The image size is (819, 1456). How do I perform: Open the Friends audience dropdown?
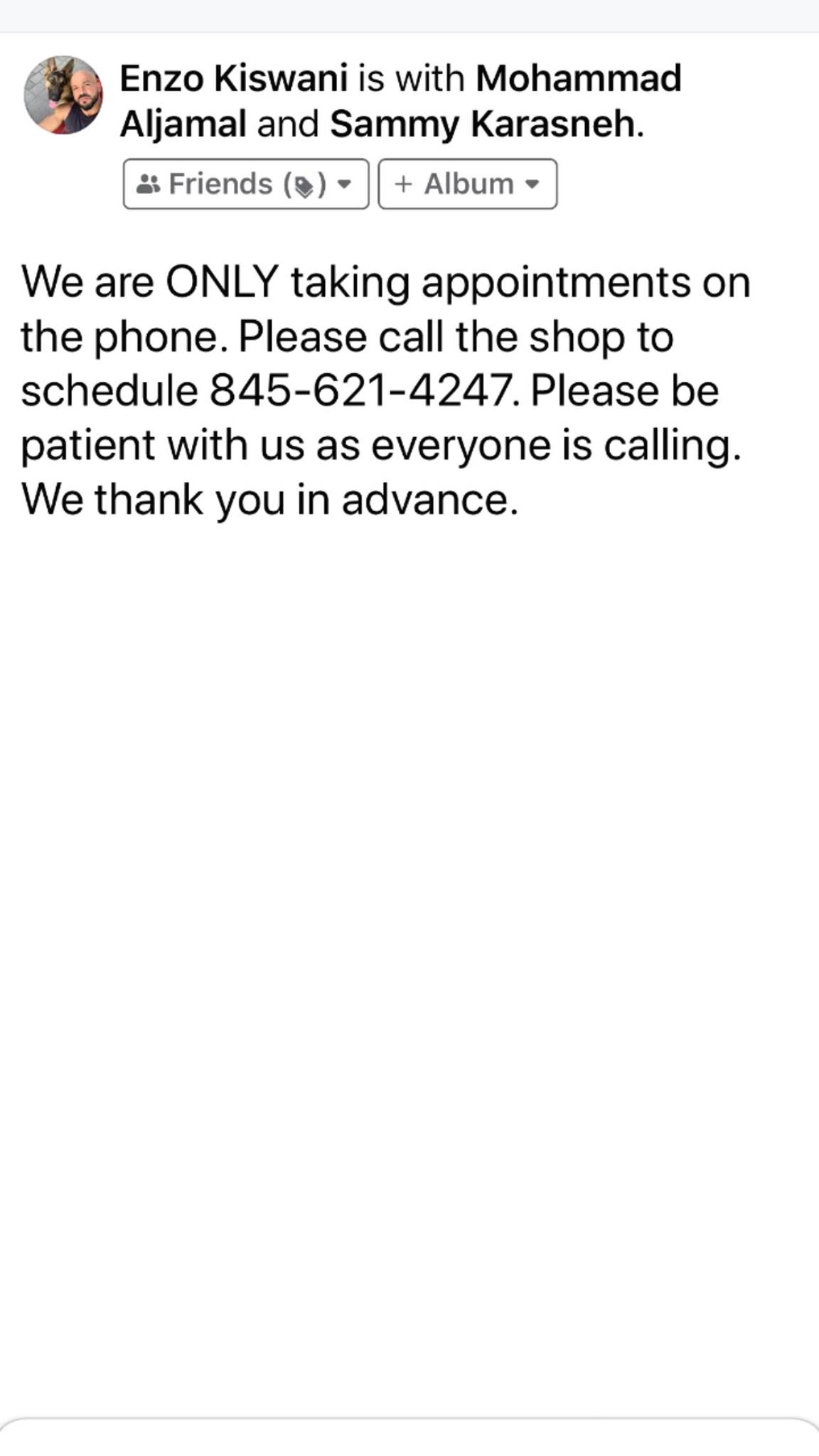click(245, 184)
